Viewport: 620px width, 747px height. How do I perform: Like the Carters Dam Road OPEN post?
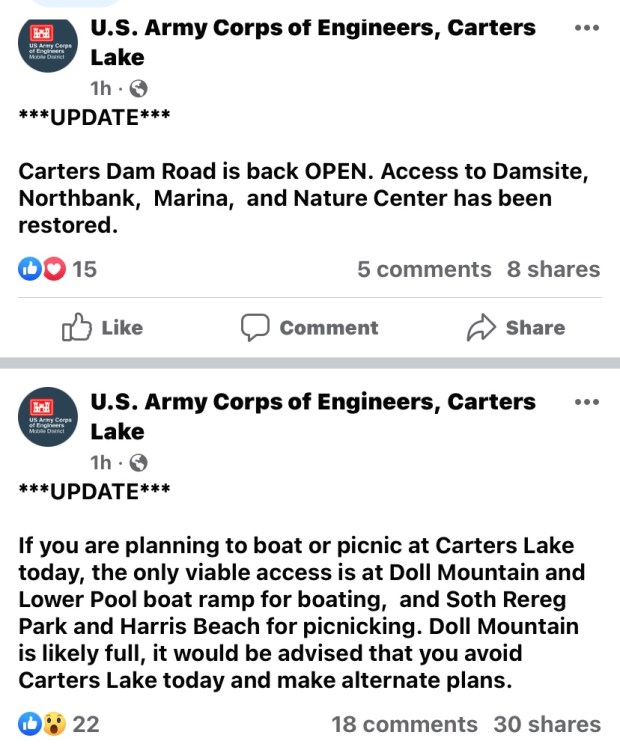102,328
